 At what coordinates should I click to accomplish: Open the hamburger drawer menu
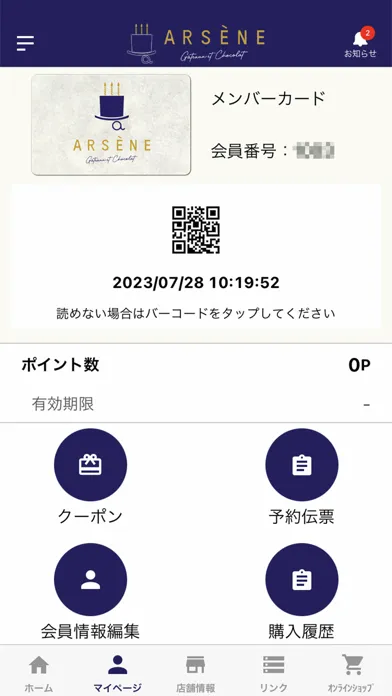(x=25, y=43)
